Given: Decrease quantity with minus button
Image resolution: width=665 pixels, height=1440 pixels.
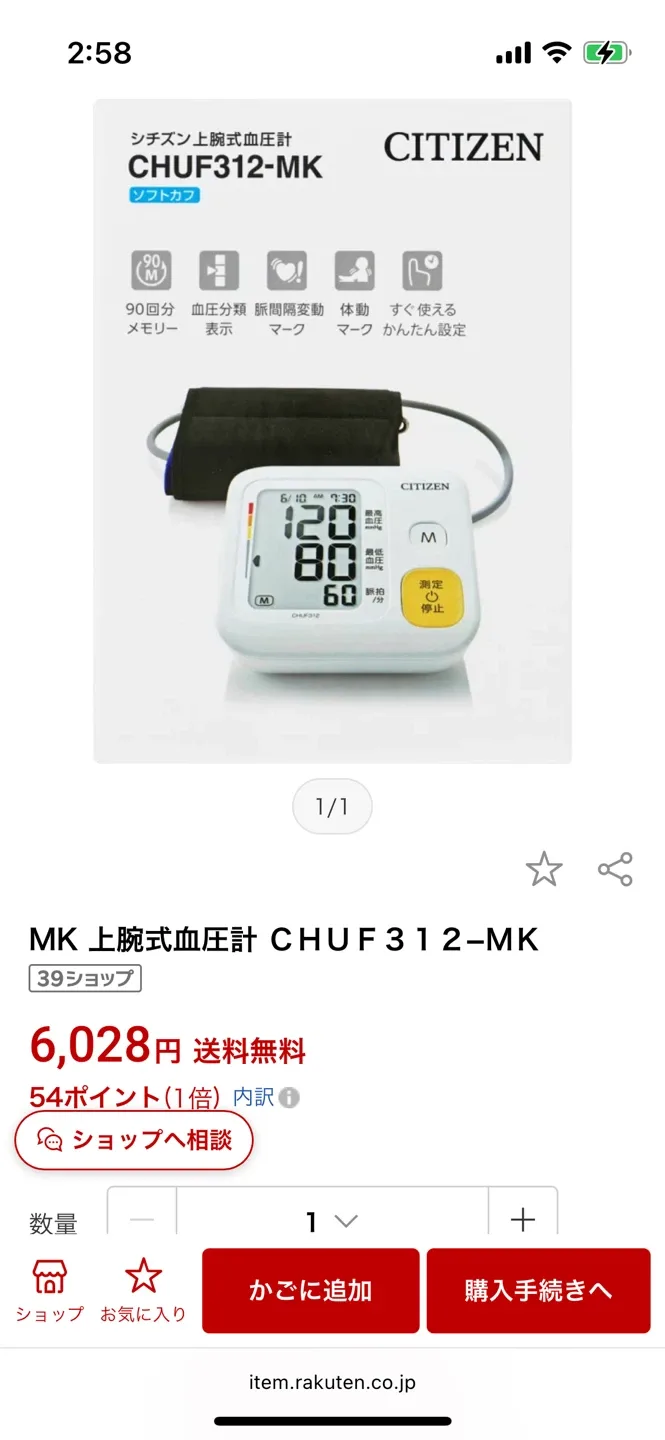Looking at the screenshot, I should 142,1220.
